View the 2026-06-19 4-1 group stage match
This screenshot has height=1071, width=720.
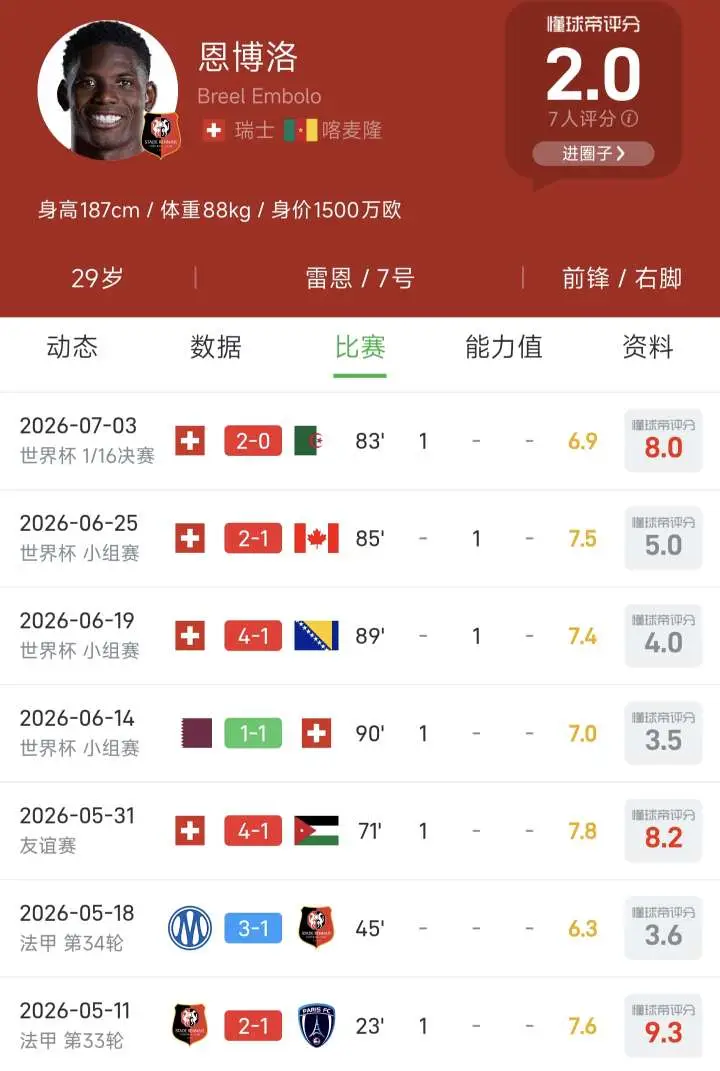360,636
